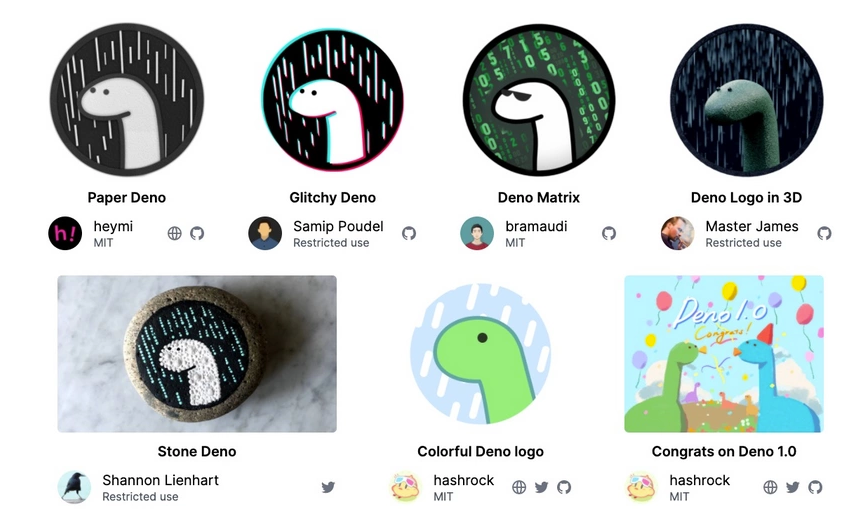This screenshot has width=858, height=521.
Task: Open Twitter icon under Congrats on Deno 1.0
Action: point(793,487)
